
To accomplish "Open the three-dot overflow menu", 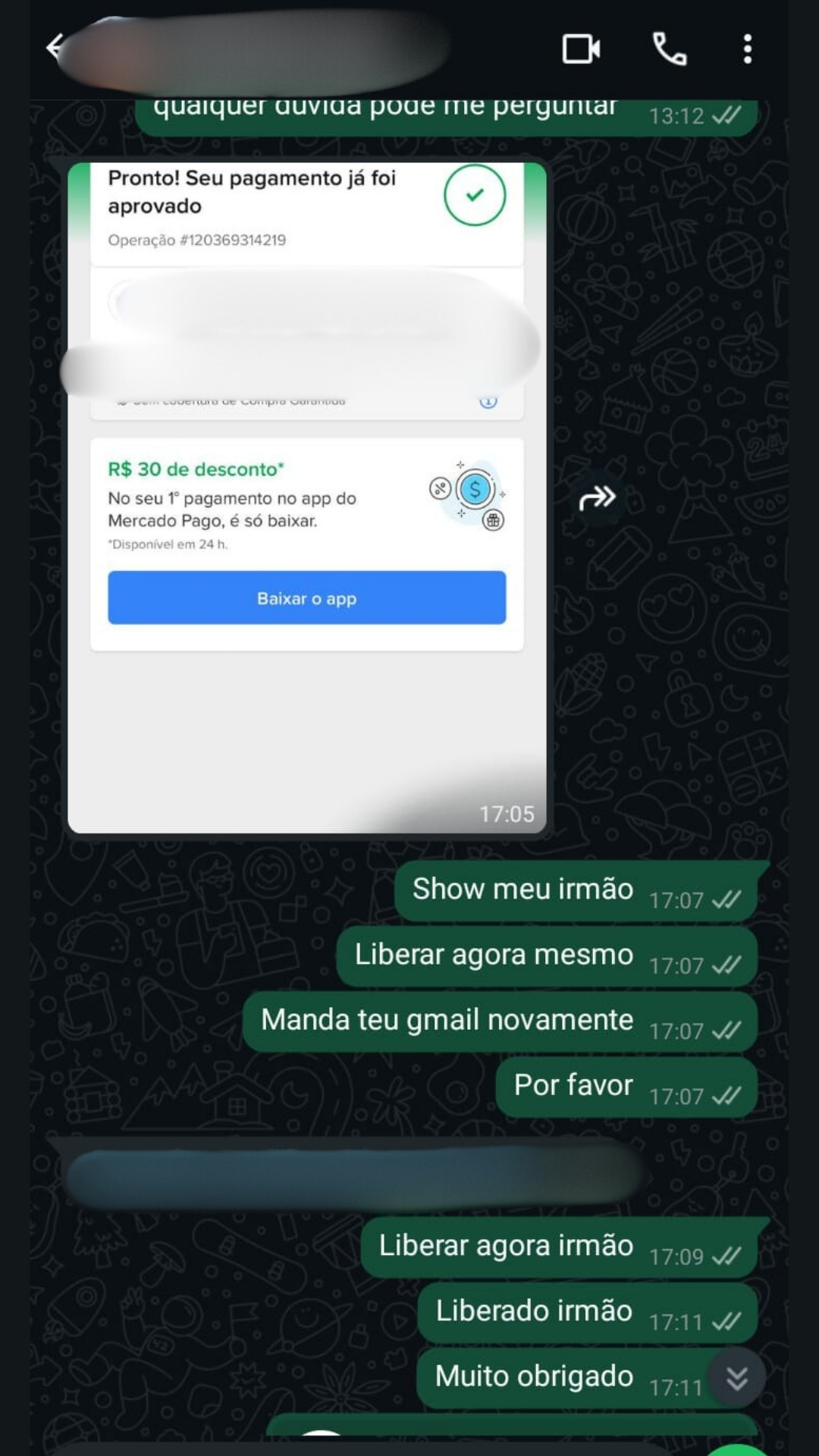I will click(x=748, y=49).
